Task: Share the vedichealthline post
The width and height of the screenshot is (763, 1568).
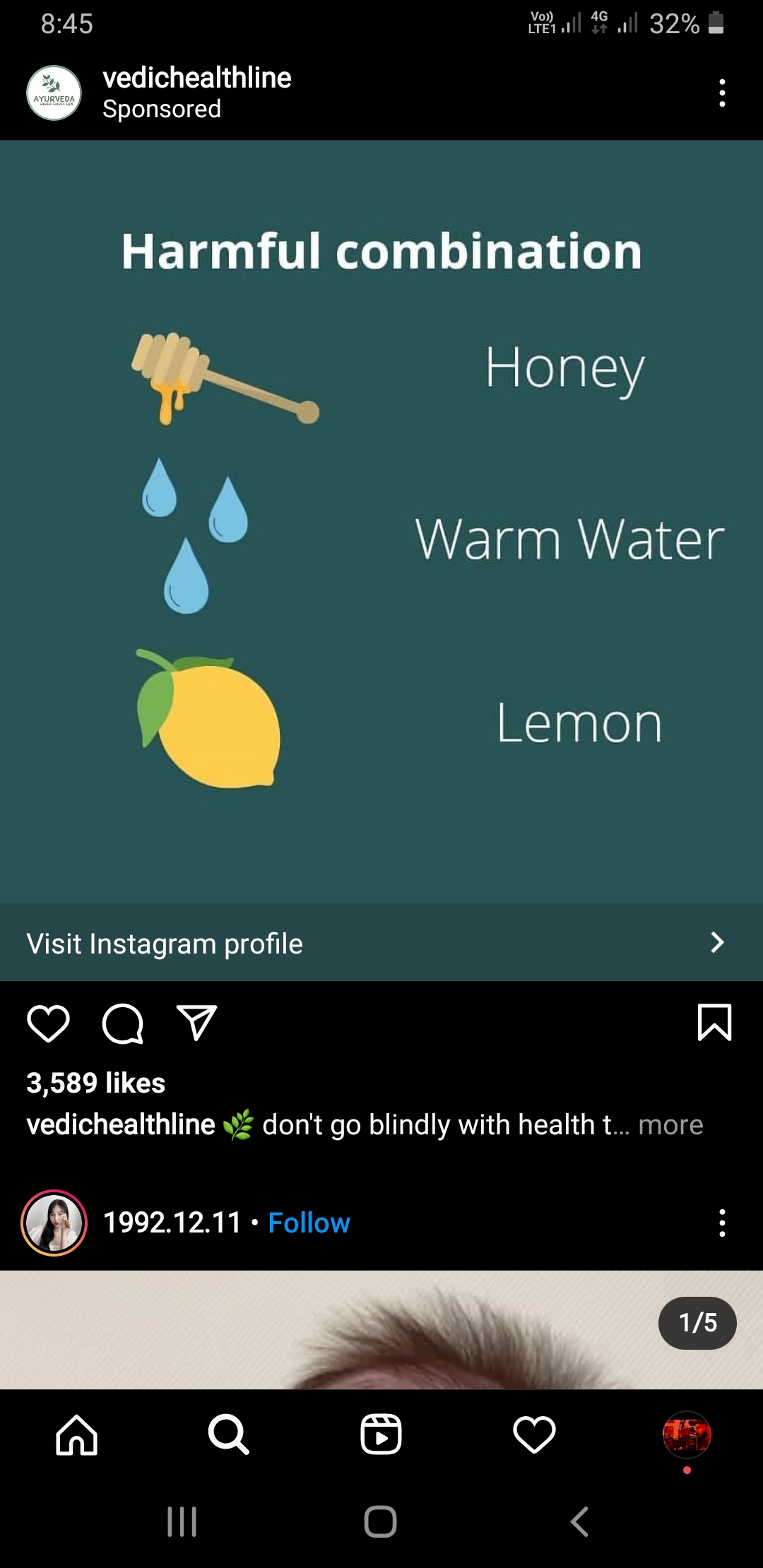Action: click(196, 1023)
